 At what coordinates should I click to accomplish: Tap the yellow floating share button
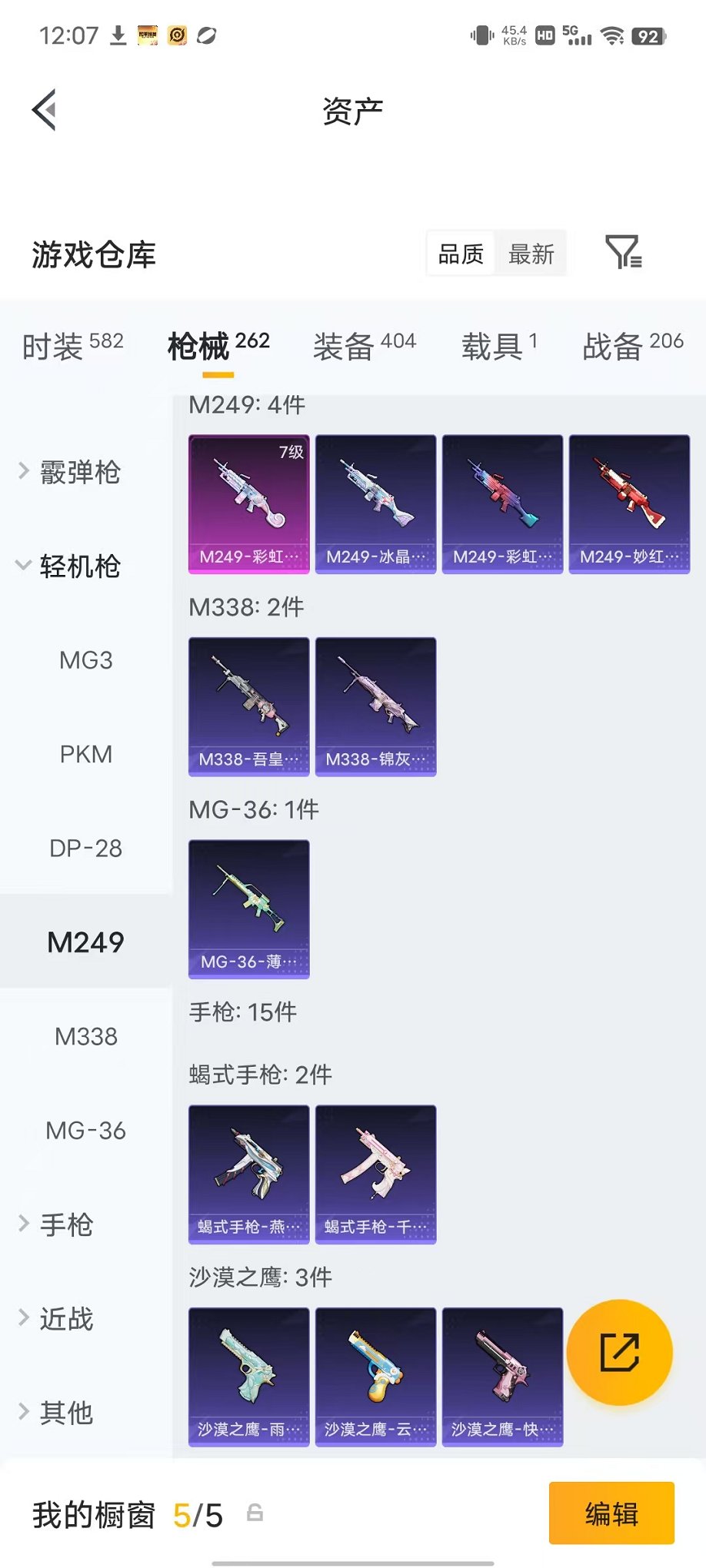(620, 1353)
